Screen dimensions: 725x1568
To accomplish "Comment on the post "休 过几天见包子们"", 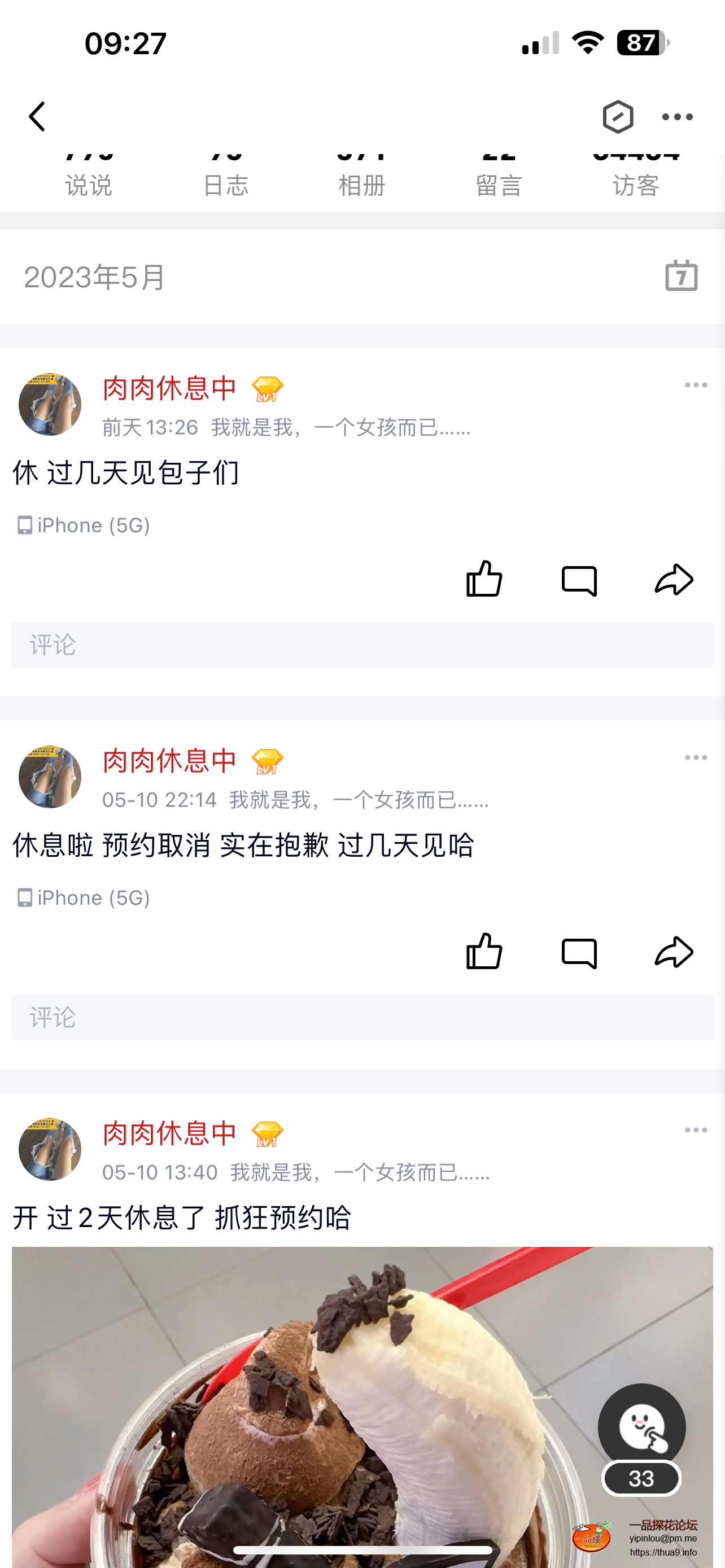I will [x=579, y=580].
